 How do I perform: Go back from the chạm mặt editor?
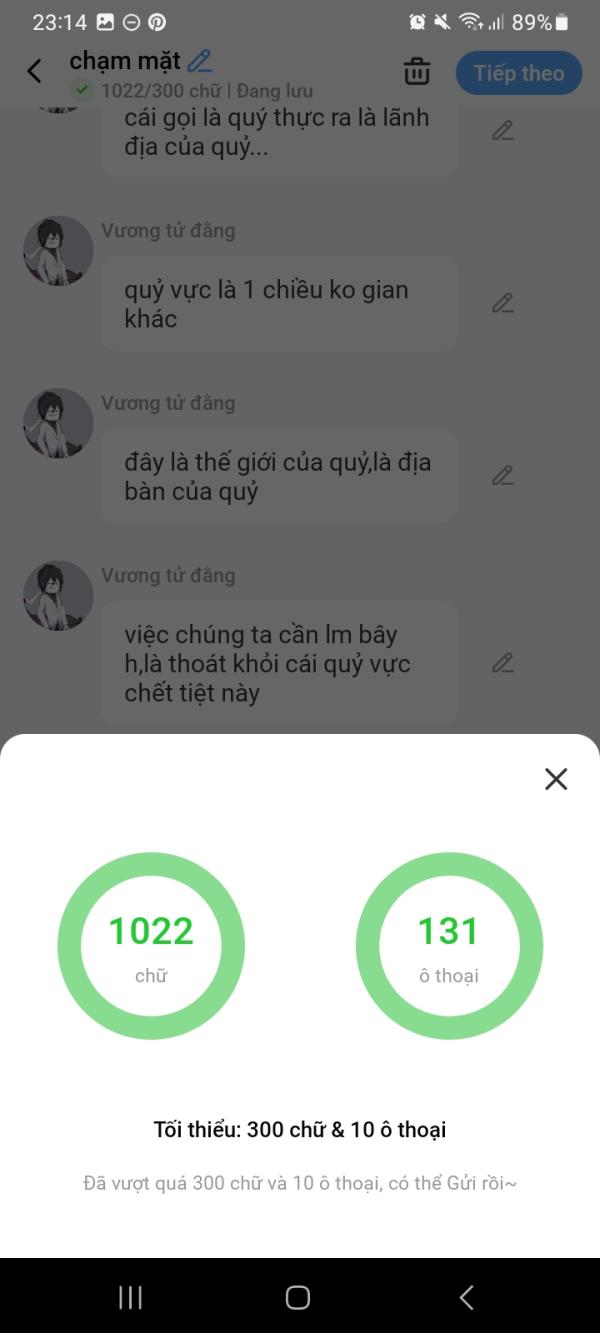tap(35, 71)
